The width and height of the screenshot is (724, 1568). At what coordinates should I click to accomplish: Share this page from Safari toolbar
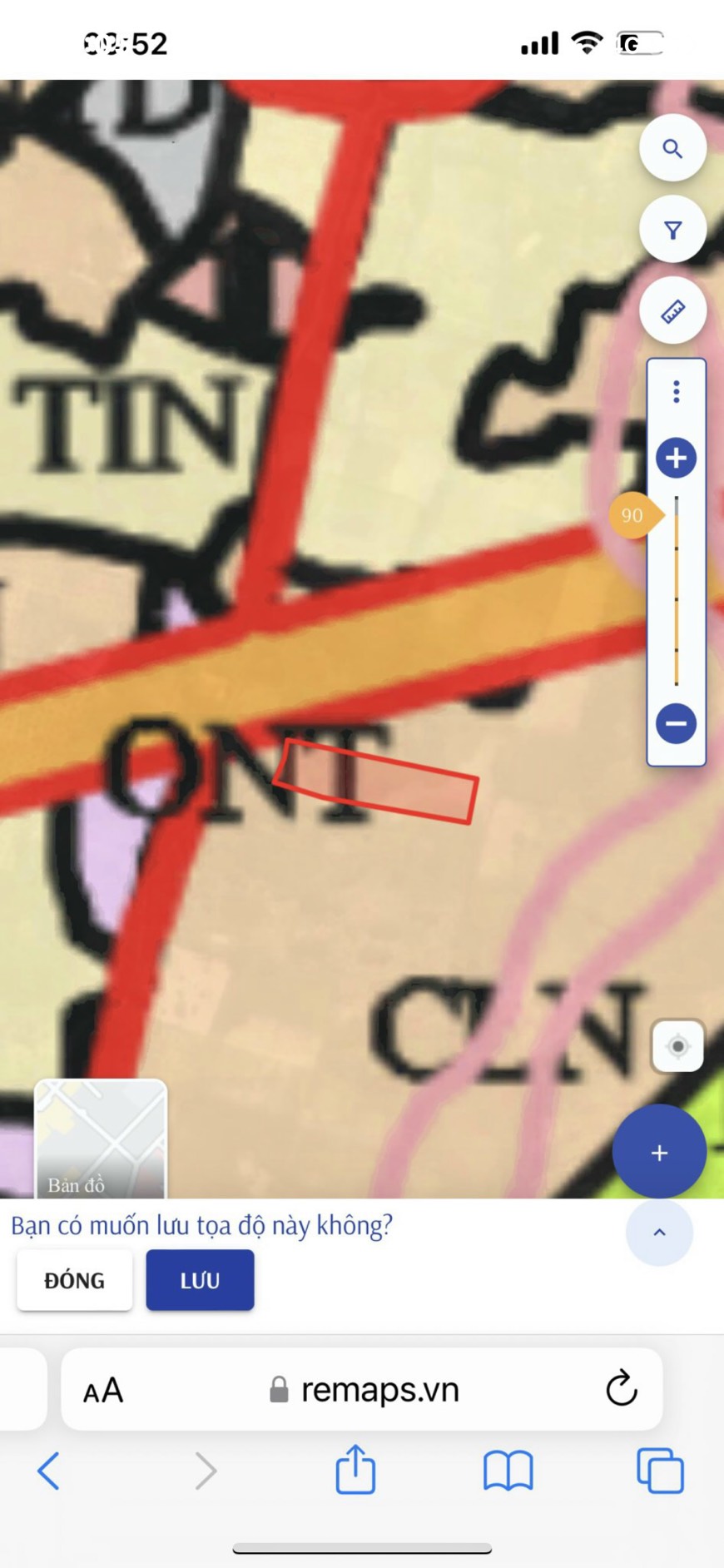[x=355, y=1469]
